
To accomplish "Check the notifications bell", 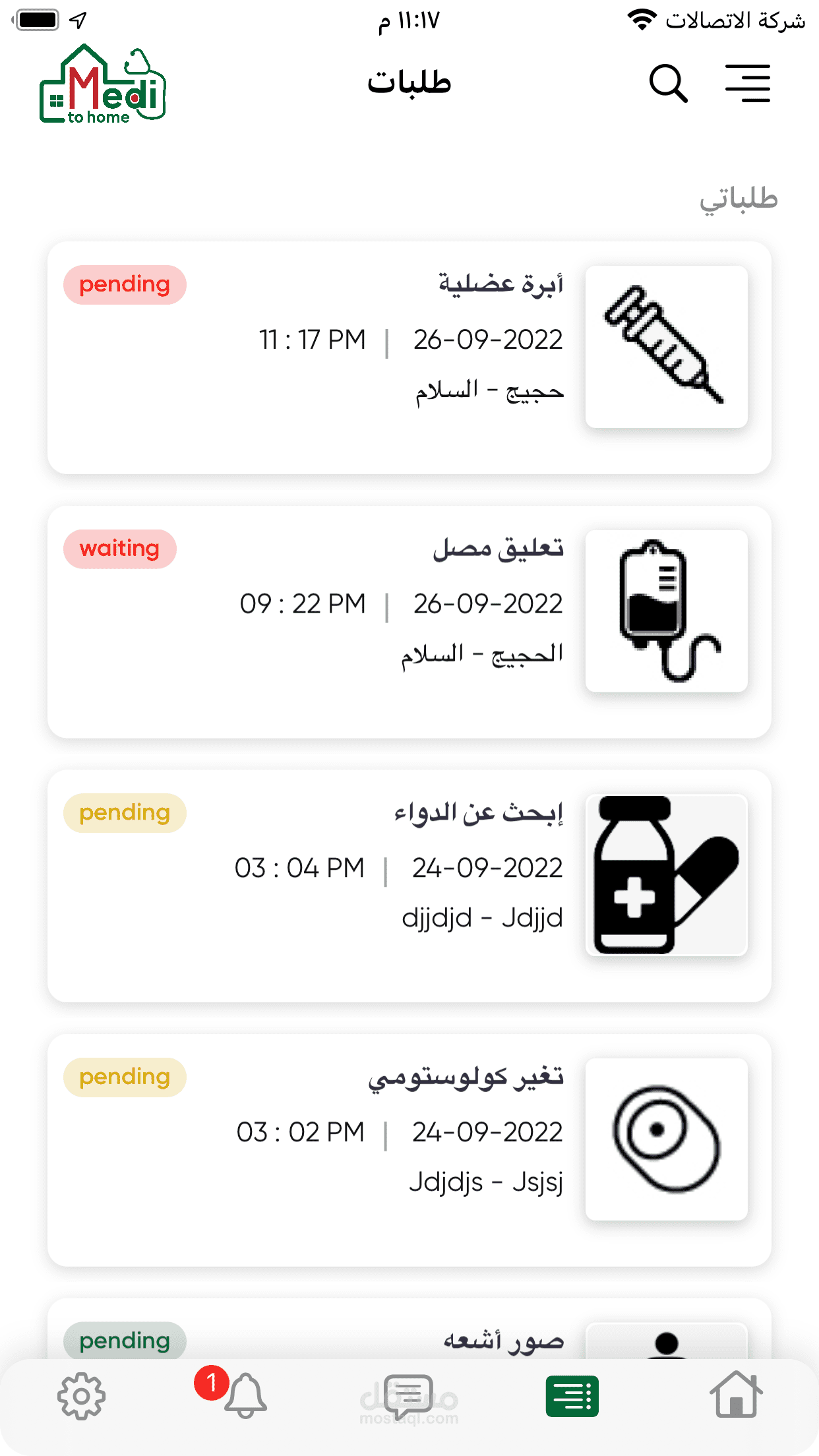I will click(245, 1396).
